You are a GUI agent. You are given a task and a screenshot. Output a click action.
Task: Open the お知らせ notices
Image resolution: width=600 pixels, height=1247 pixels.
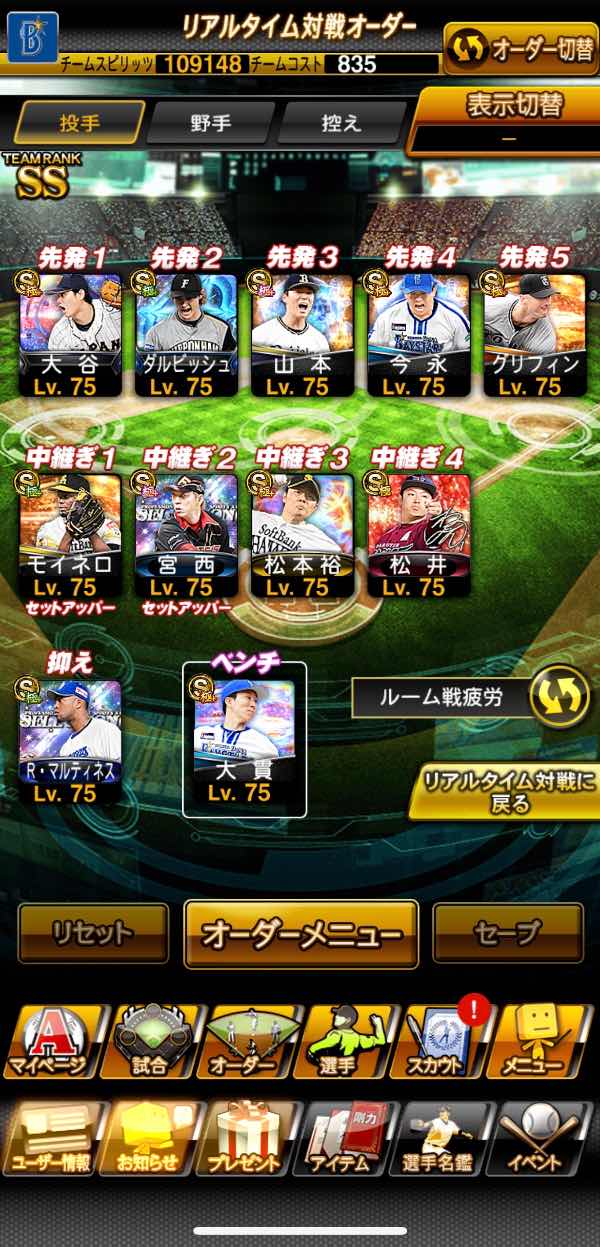point(147,1138)
